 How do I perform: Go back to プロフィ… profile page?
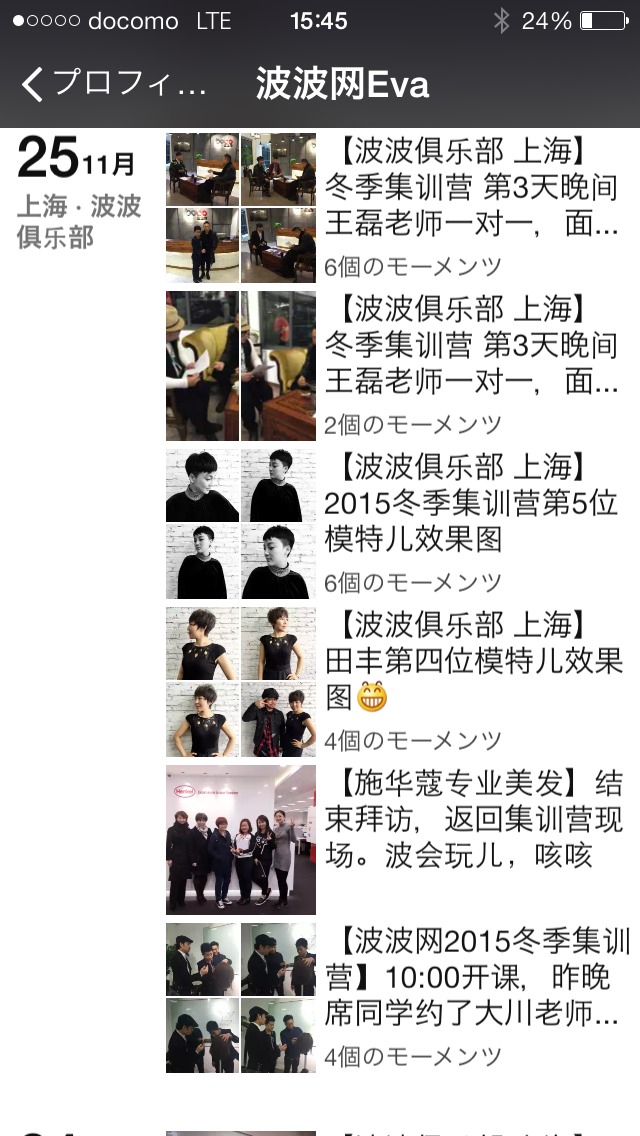point(114,84)
